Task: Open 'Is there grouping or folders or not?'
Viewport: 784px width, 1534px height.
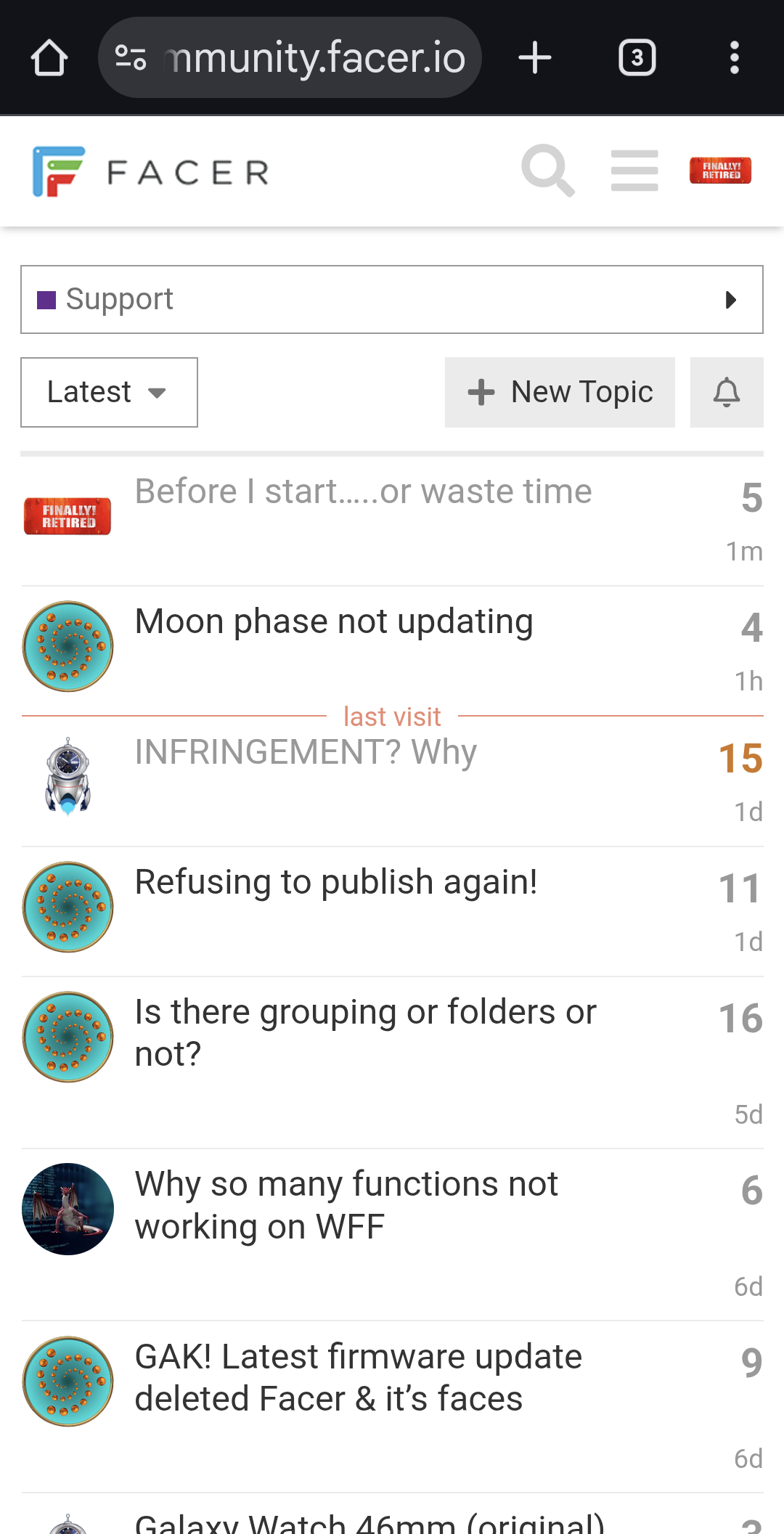Action: pyautogui.click(x=365, y=1032)
